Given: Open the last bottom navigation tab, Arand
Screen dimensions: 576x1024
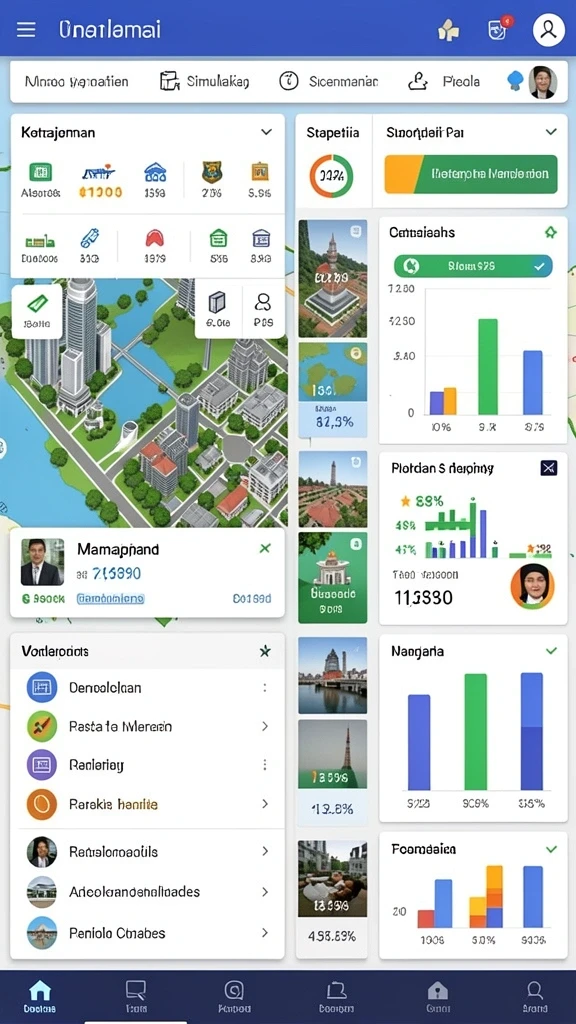Looking at the screenshot, I should pos(535,996).
